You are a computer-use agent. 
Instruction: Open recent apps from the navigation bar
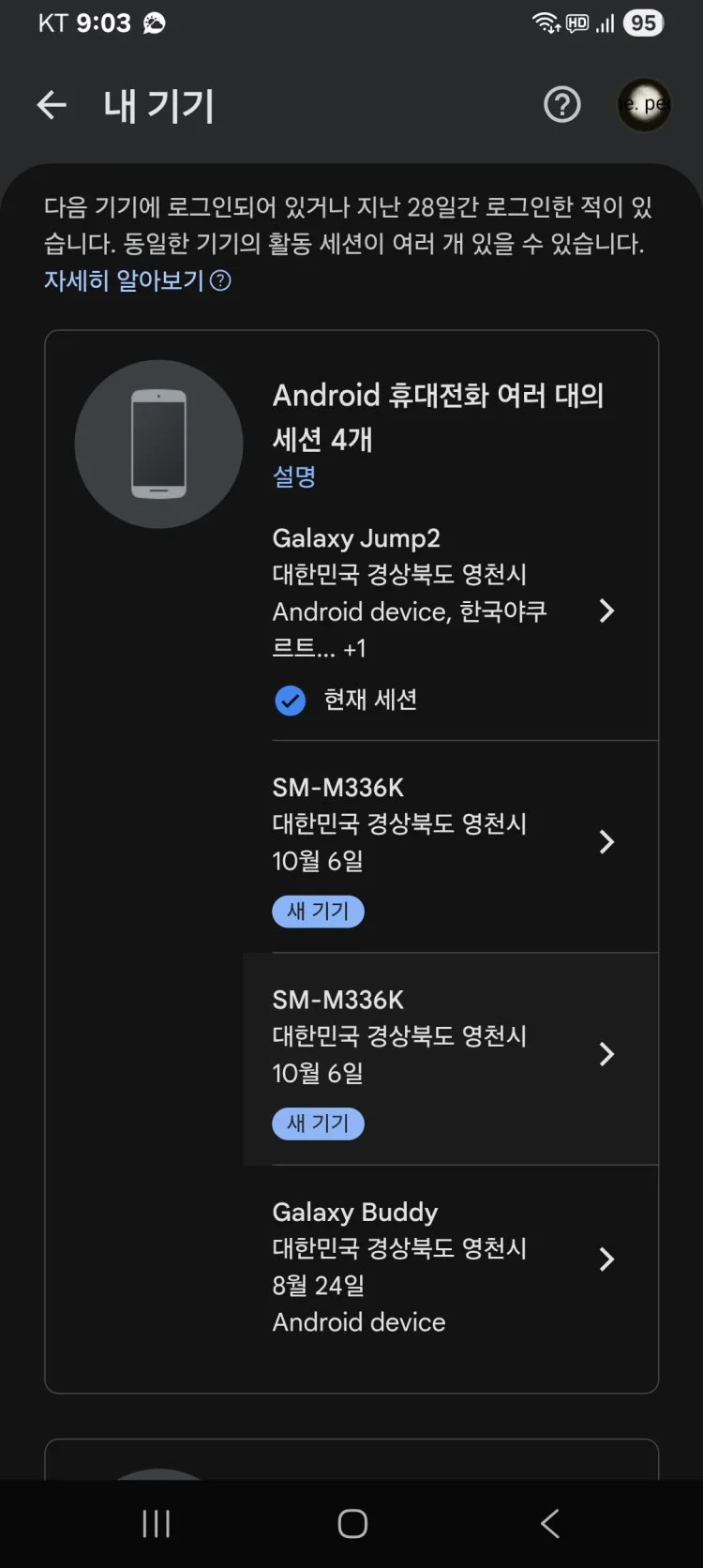[157, 1524]
